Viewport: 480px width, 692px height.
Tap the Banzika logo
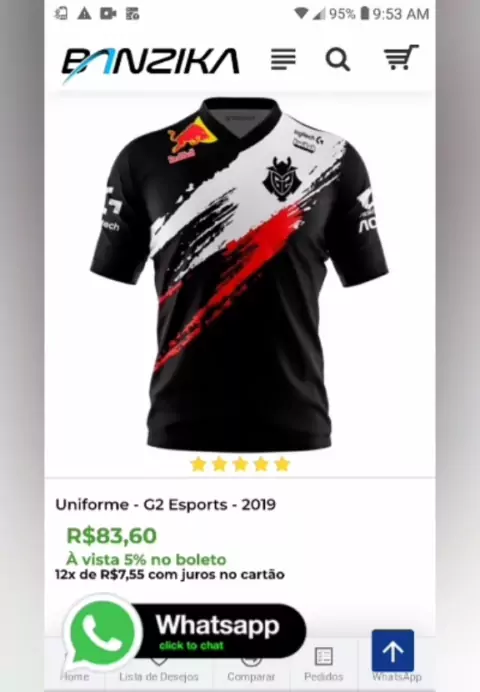click(151, 64)
